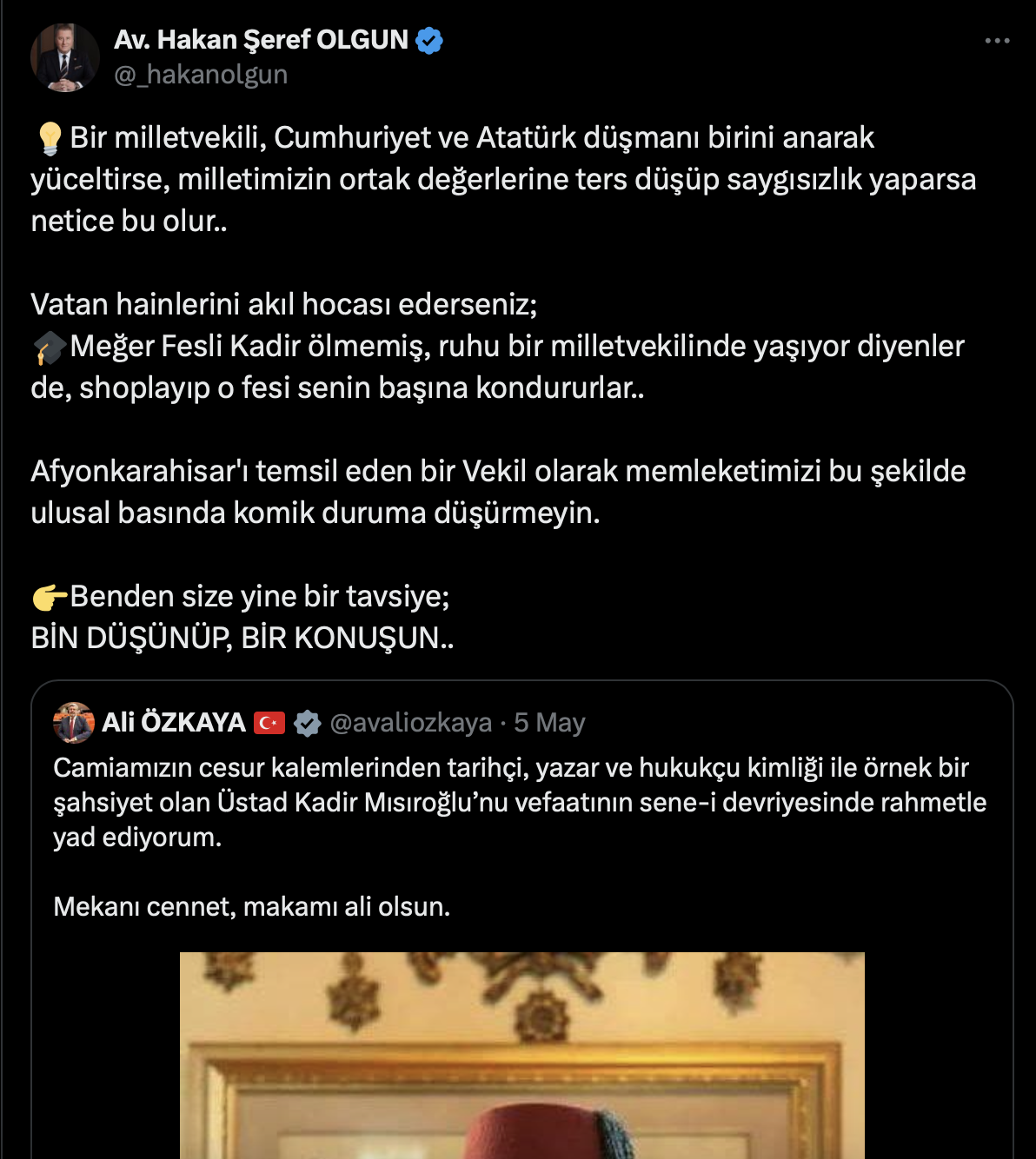The image size is (1036, 1159).
Task: View the photo in the quoted tweet
Action: tap(521, 1055)
